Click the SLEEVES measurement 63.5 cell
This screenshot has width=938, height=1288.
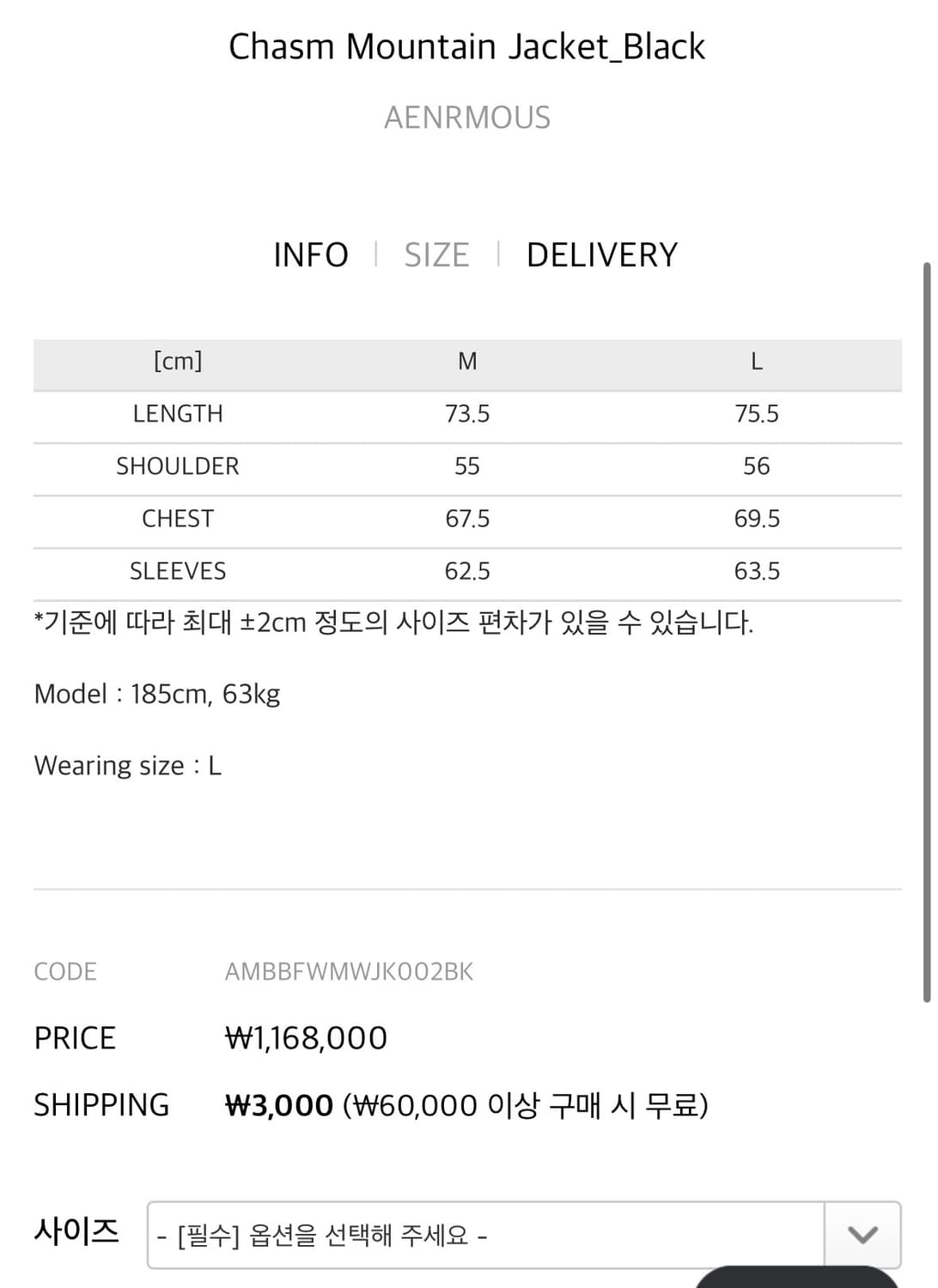(757, 570)
